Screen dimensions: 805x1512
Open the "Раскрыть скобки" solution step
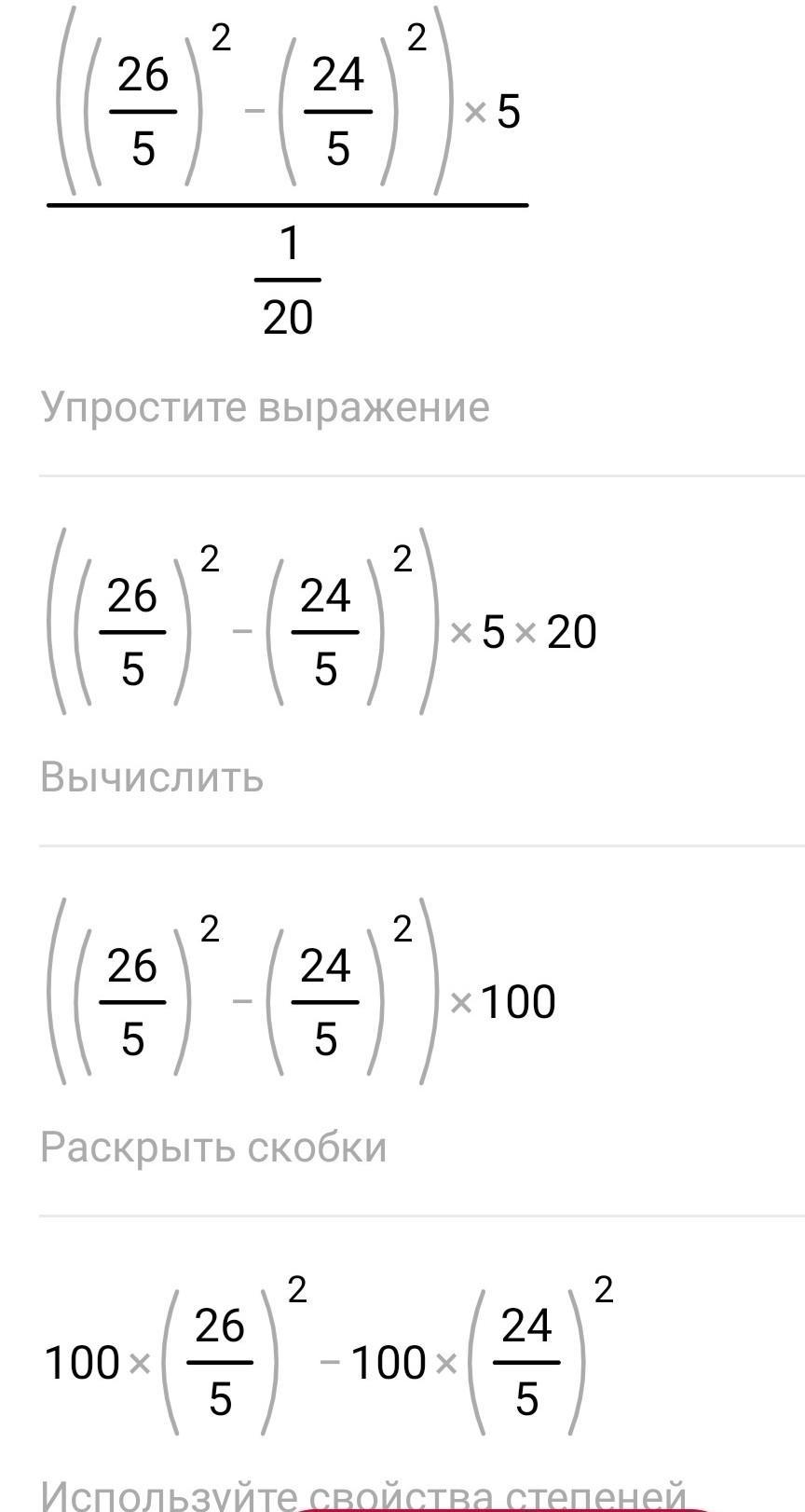click(x=213, y=1147)
